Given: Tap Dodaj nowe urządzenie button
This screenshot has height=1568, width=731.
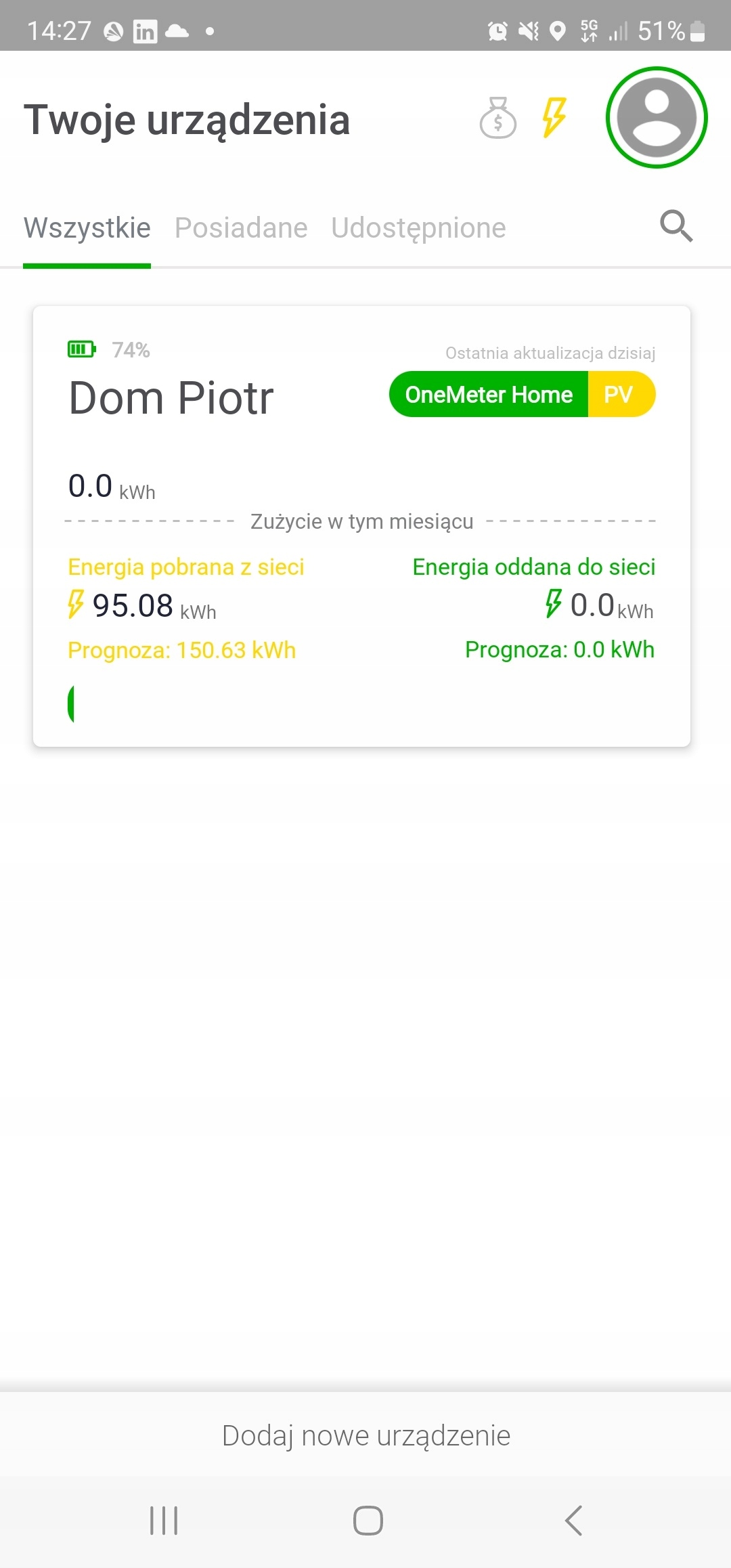Looking at the screenshot, I should (365, 1435).
